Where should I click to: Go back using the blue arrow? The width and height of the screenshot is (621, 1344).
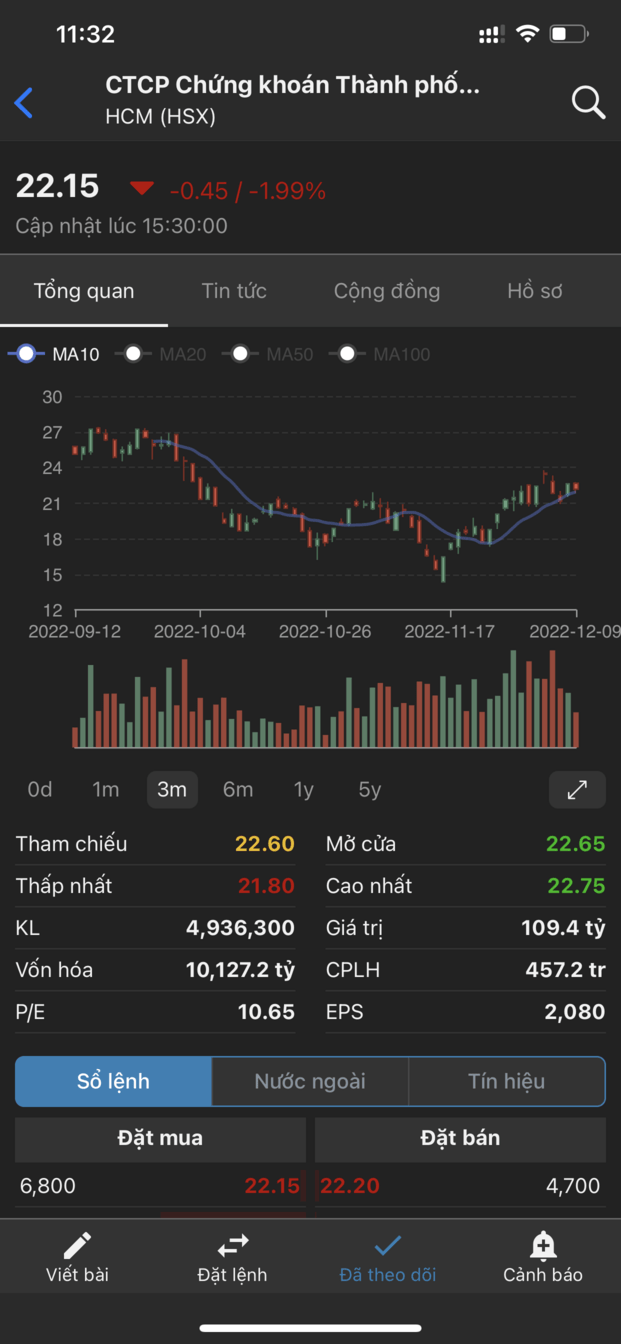coord(24,102)
